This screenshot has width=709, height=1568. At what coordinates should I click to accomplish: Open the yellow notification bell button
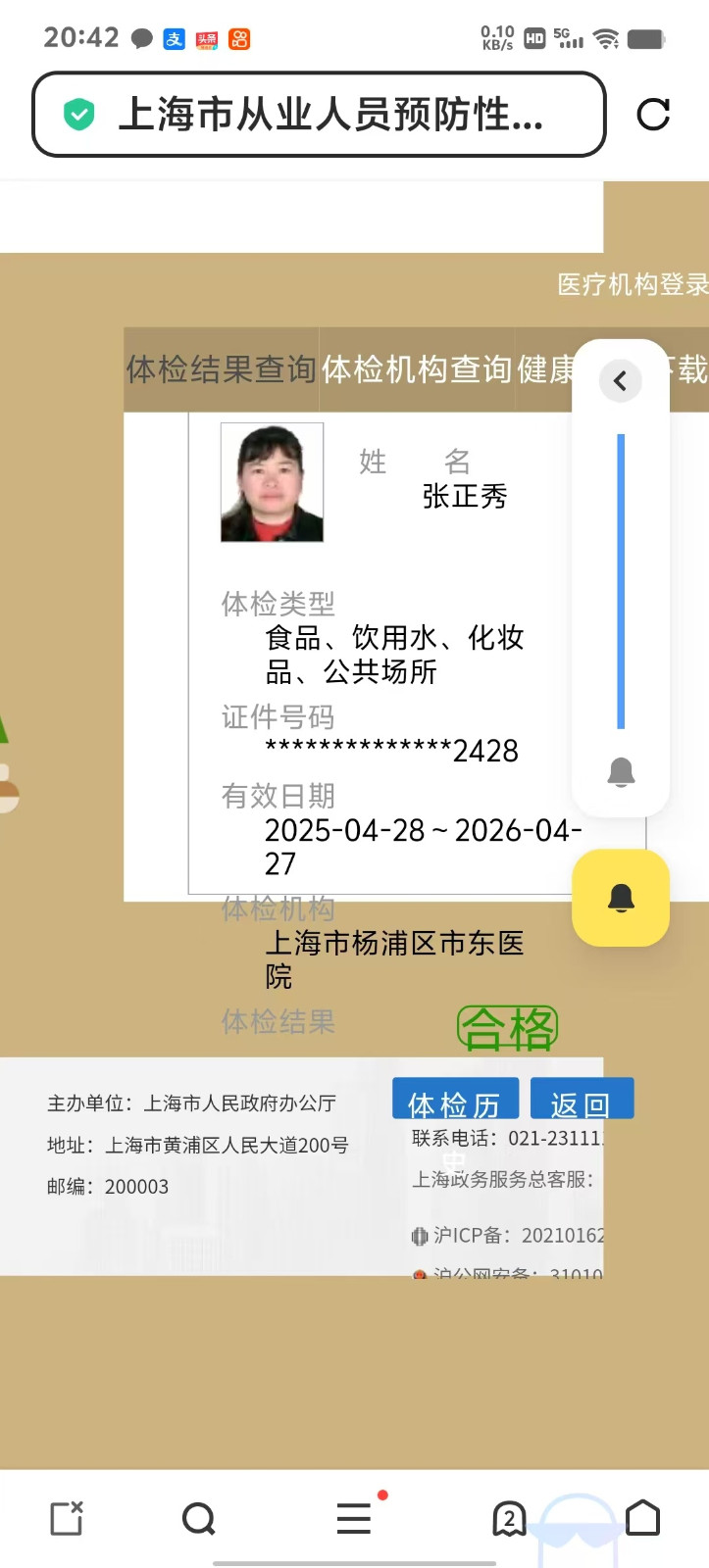coord(621,898)
